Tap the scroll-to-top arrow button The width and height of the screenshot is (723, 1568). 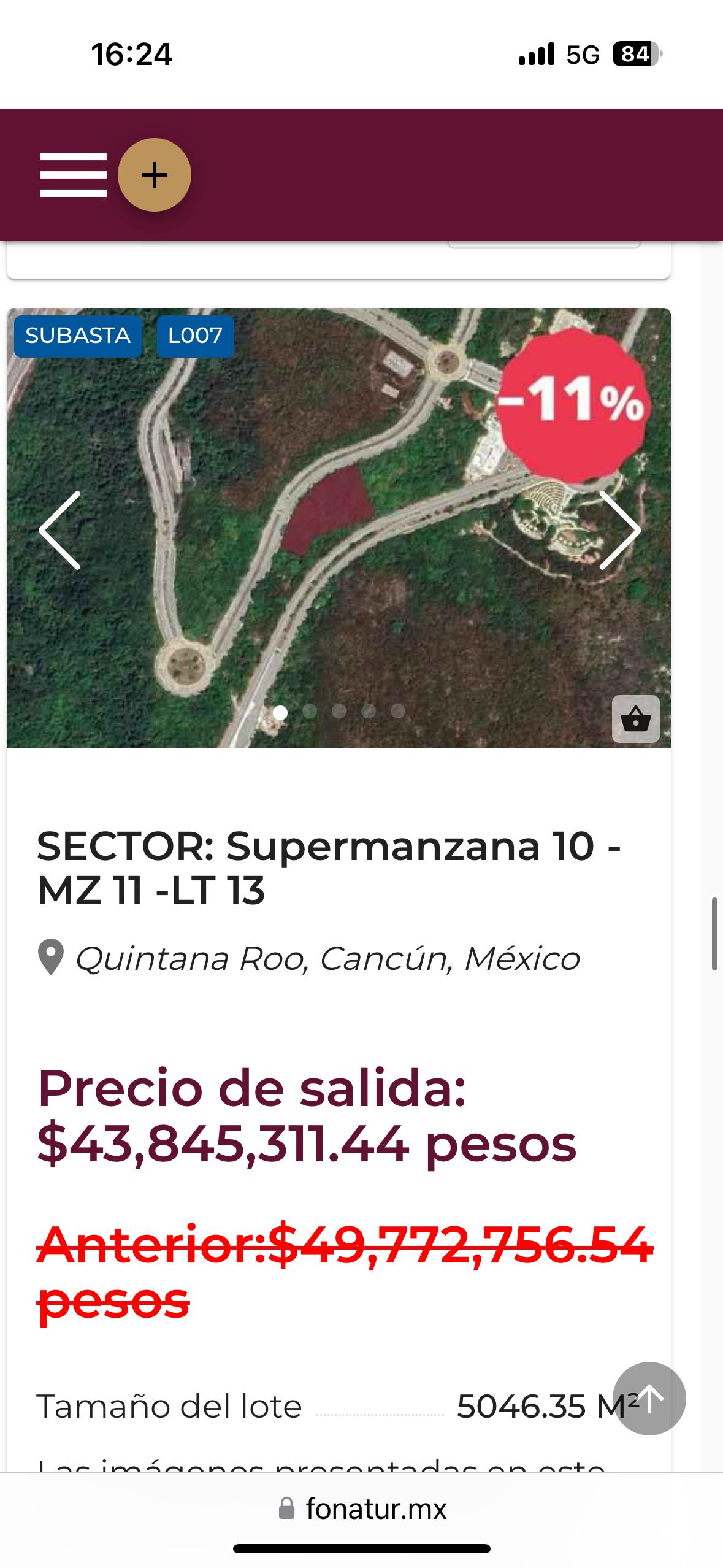649,1398
